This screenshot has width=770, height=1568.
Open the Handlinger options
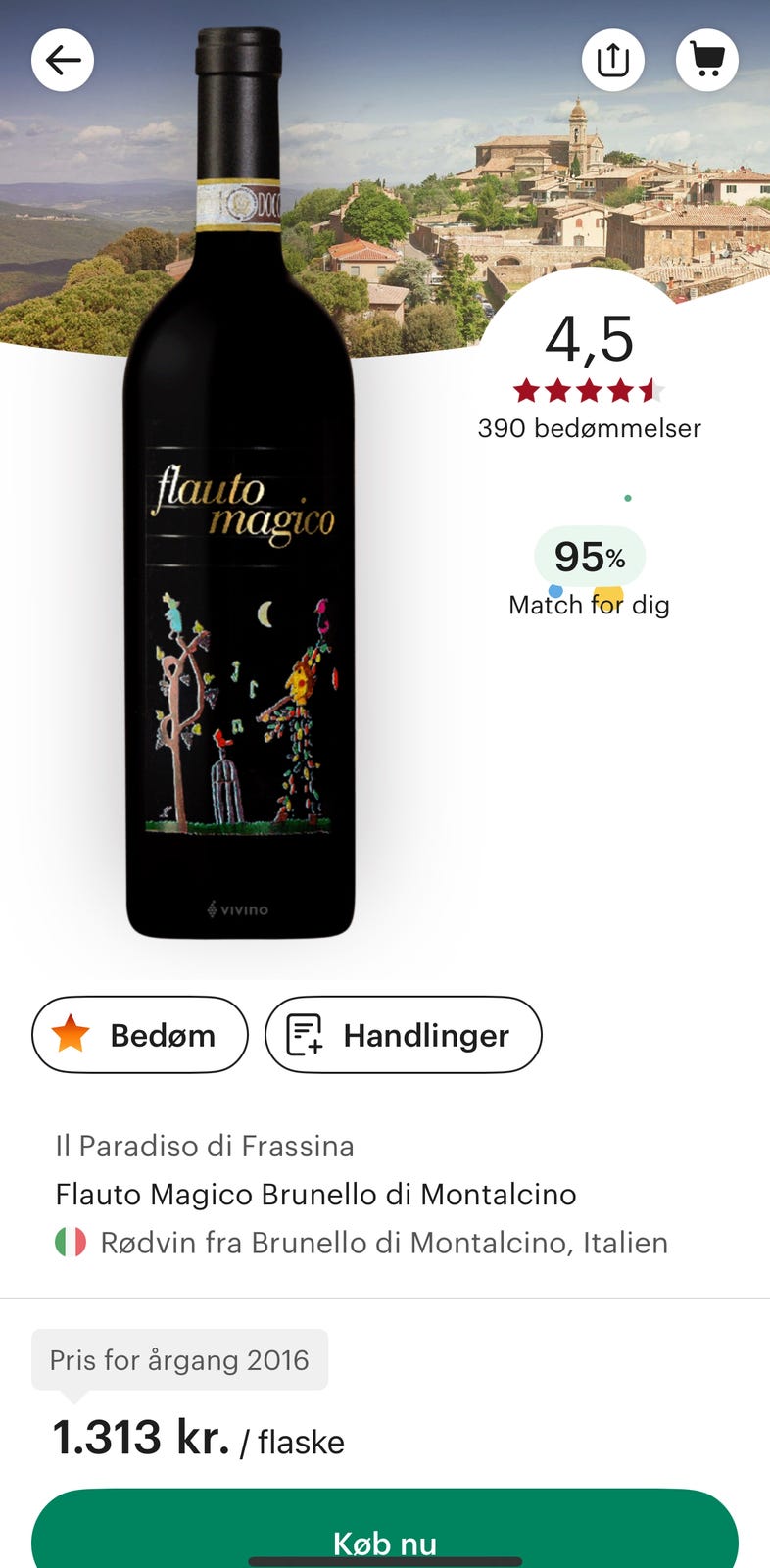404,1034
